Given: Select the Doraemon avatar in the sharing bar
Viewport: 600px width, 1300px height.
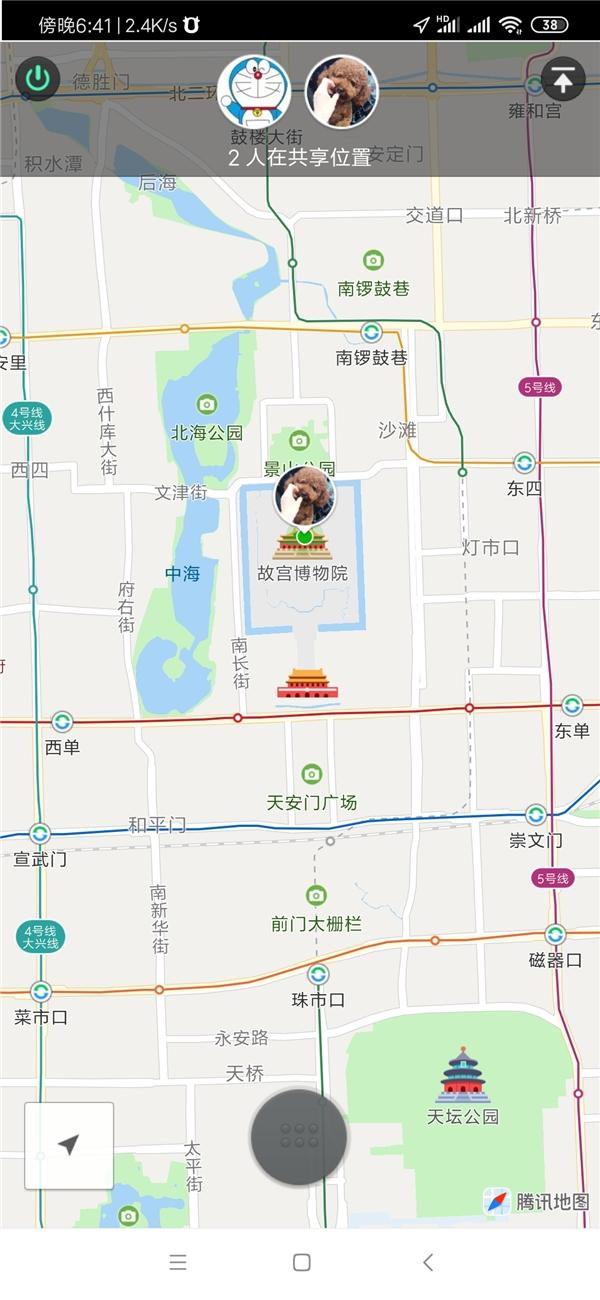Looking at the screenshot, I should click(254, 92).
